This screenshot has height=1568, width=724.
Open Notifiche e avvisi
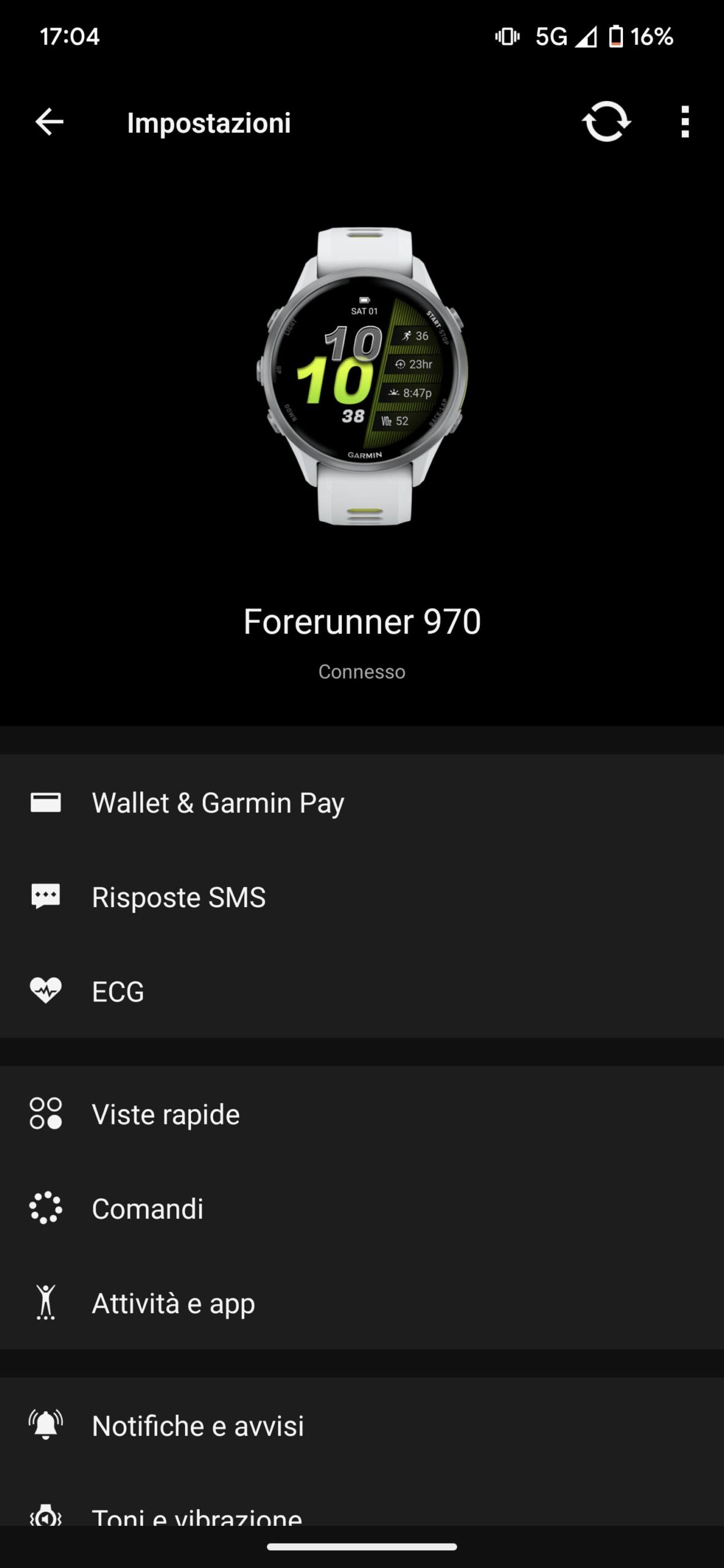(197, 1425)
